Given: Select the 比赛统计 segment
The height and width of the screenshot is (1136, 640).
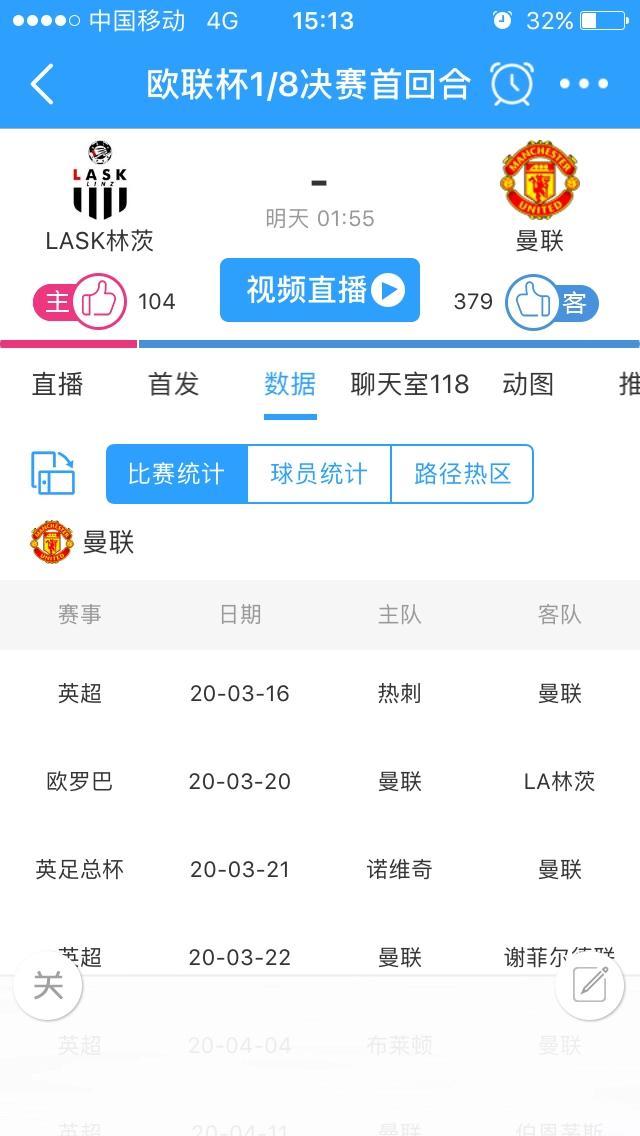Looking at the screenshot, I should point(177,474).
